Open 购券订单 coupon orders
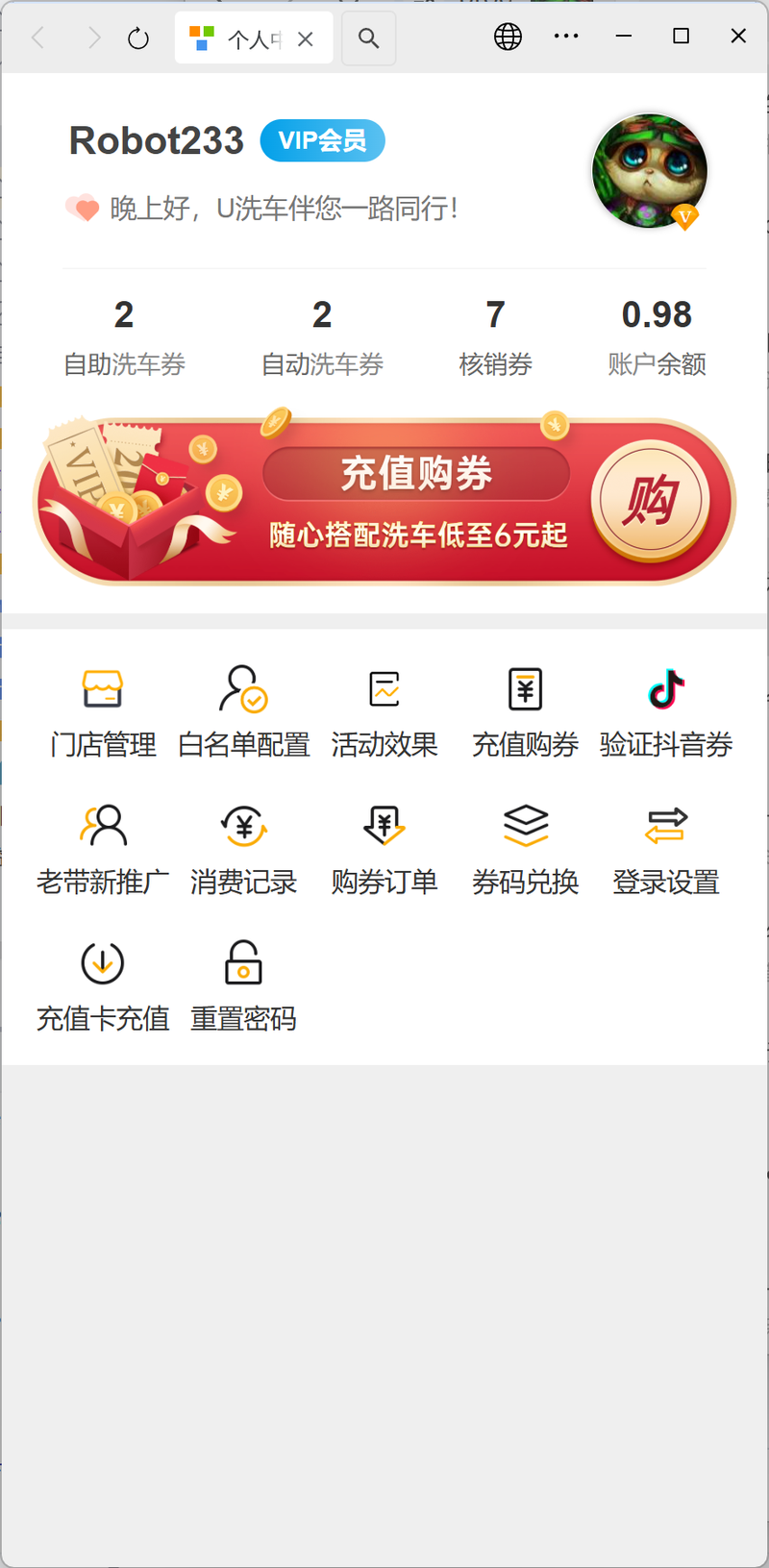The image size is (769, 1568). 384,850
